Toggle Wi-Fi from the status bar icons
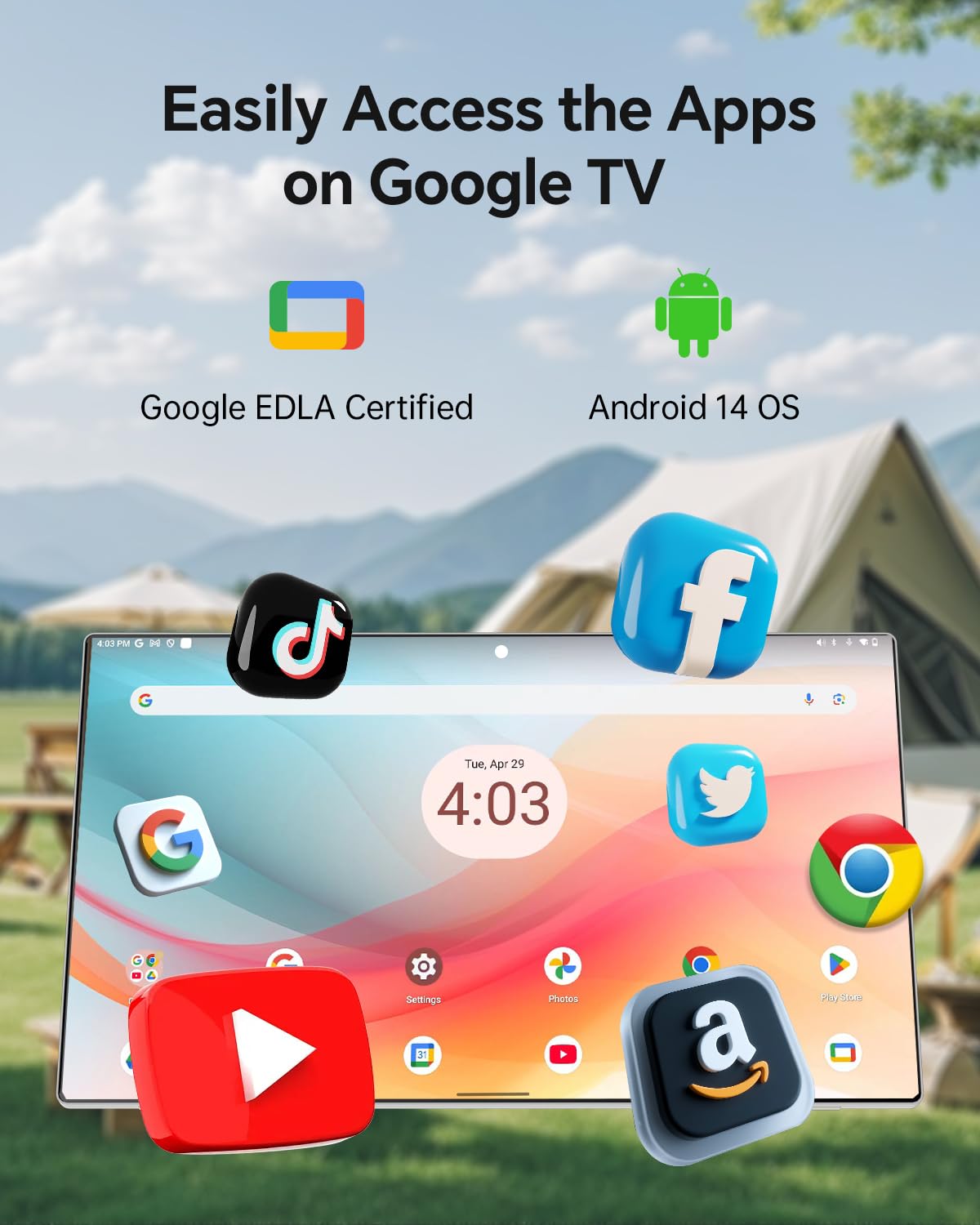Image resolution: width=980 pixels, height=1225 pixels. (863, 642)
